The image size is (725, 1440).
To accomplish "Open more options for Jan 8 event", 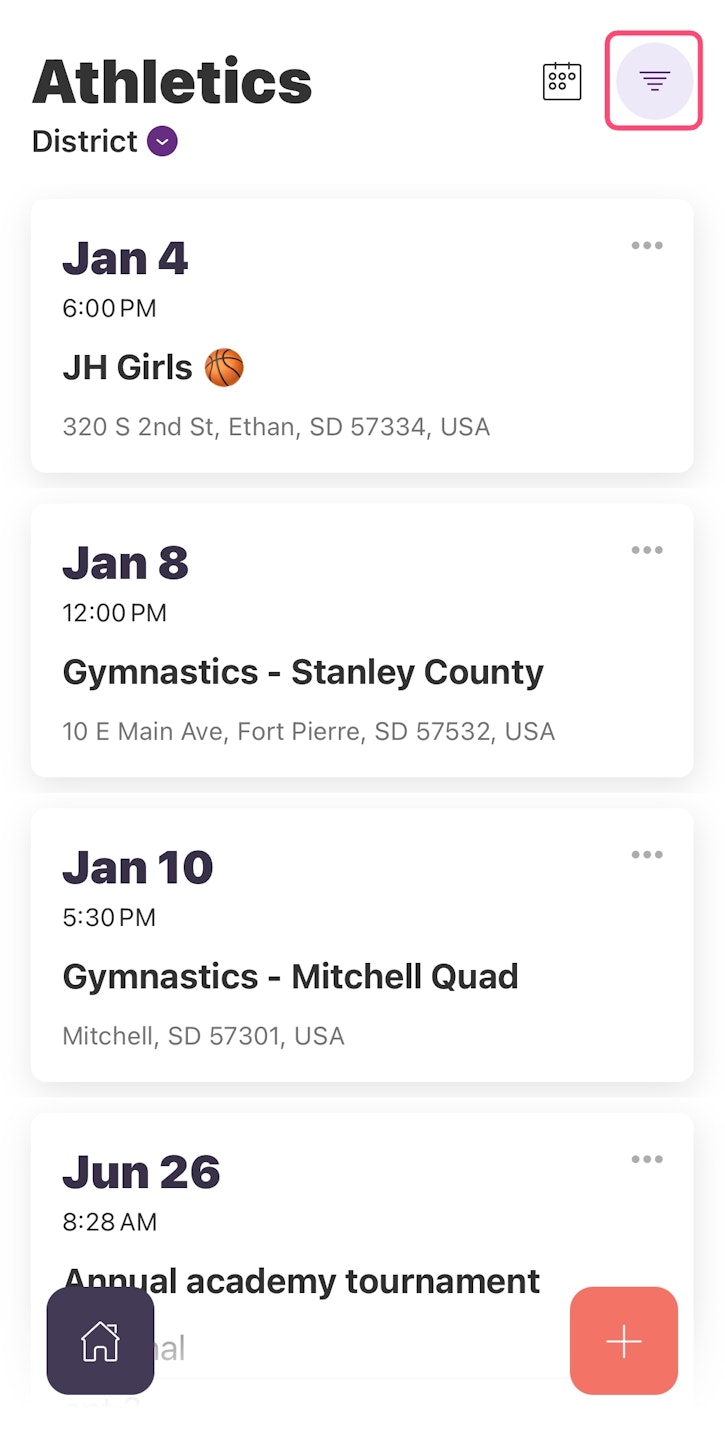I will pos(647,550).
